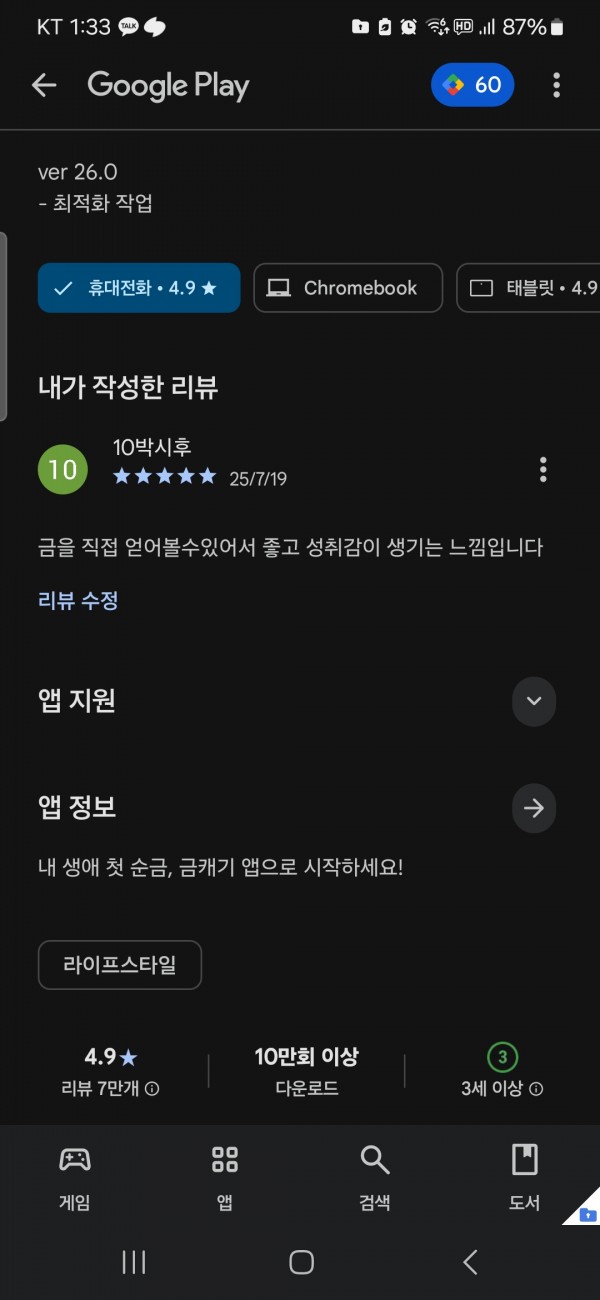This screenshot has height=1300, width=600.
Task: Switch to the 게임 tab
Action: click(x=75, y=1178)
